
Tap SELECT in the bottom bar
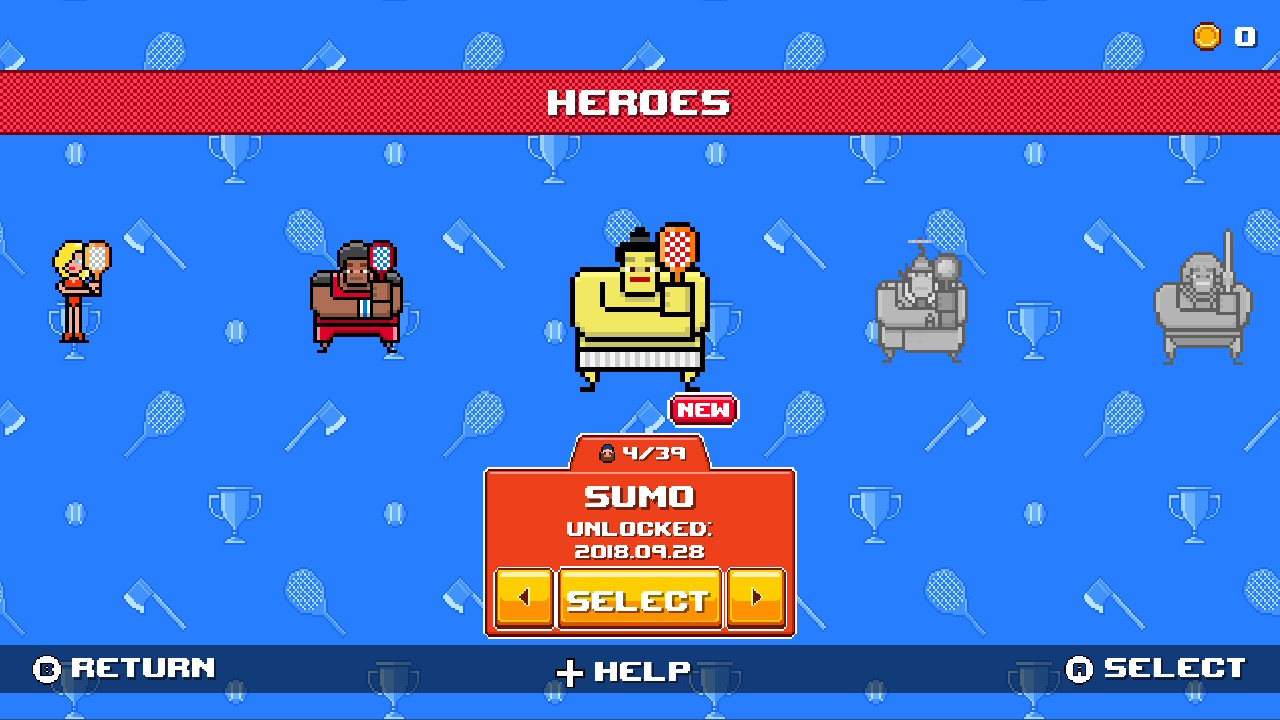1157,668
